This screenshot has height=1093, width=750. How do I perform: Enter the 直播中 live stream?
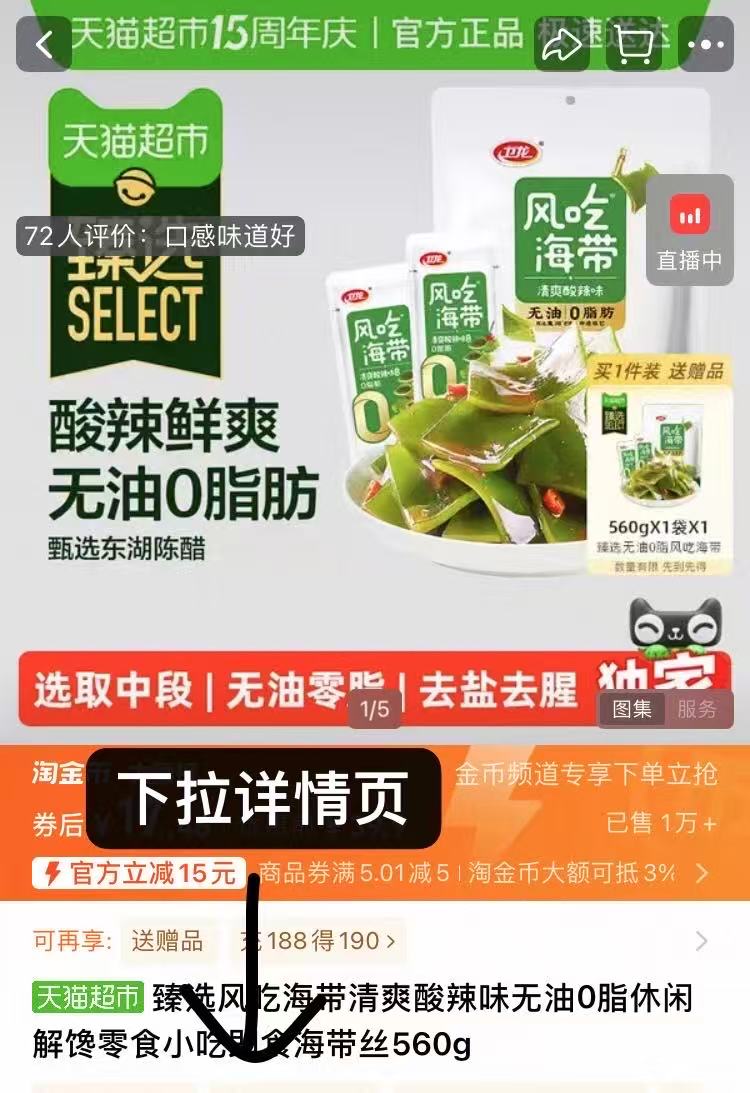click(x=689, y=232)
